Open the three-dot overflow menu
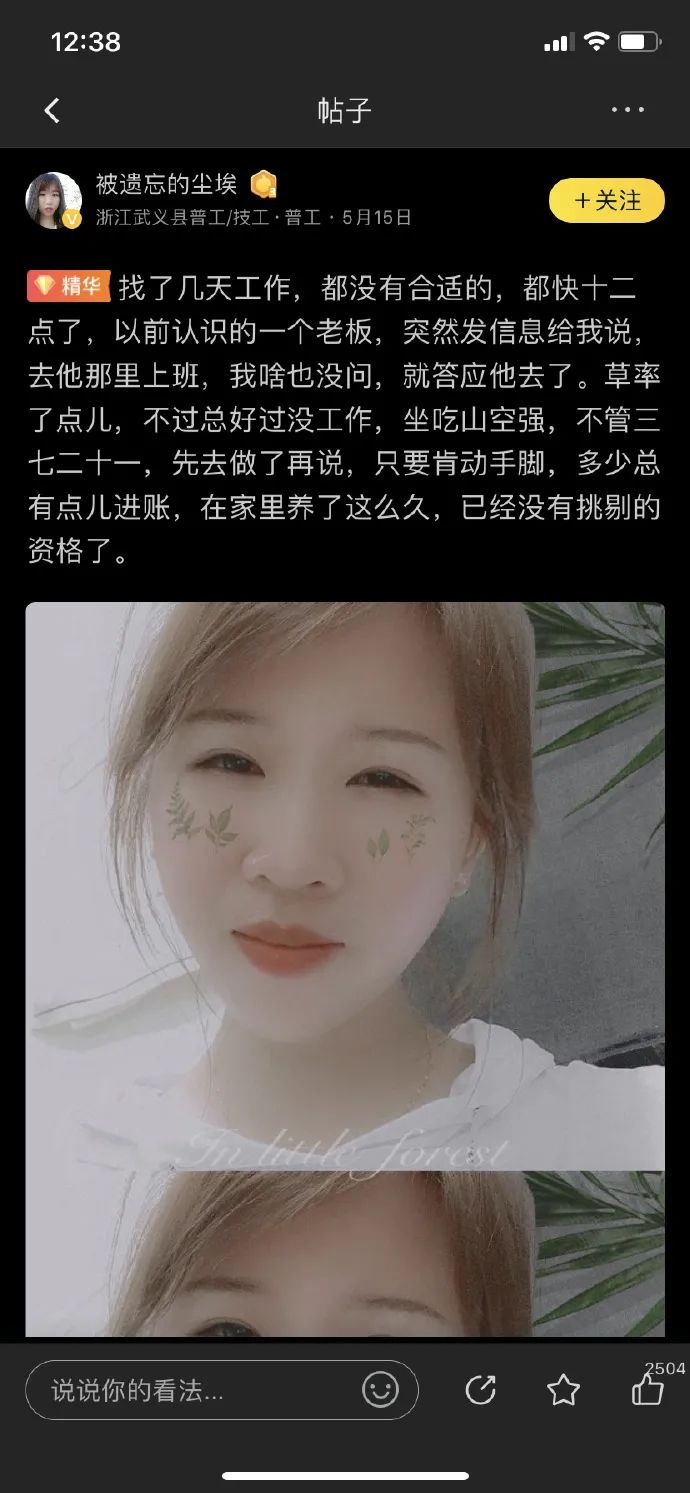This screenshot has height=1493, width=690. click(627, 110)
